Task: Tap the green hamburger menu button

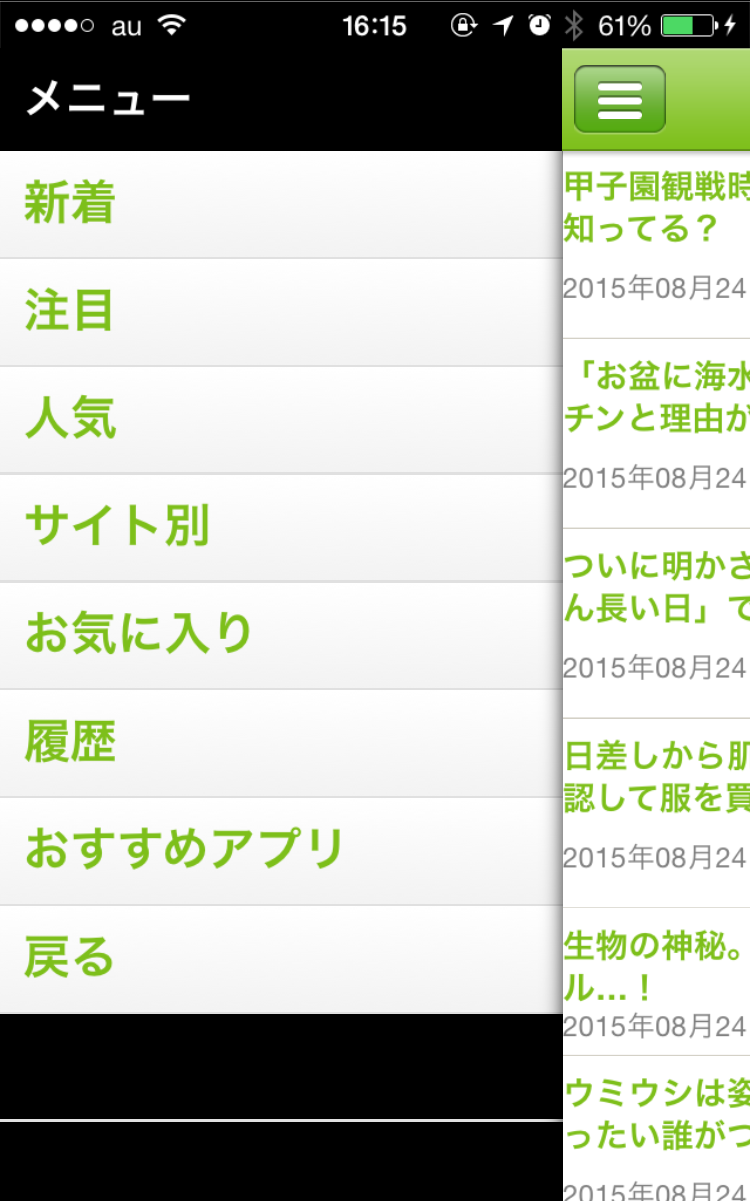Action: tap(620, 100)
